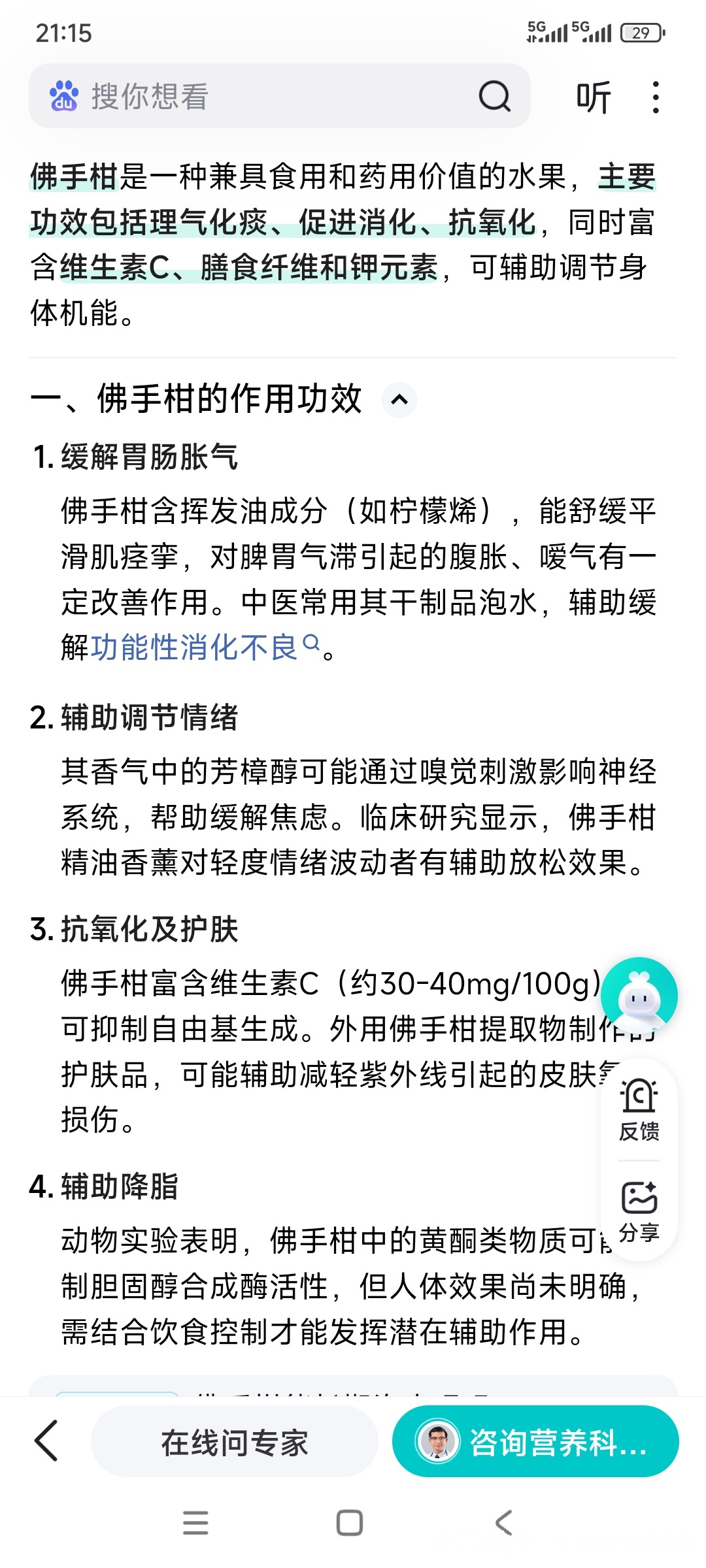This screenshot has width=706, height=1568.
Task: Consult nutrition doctor via 咨询营养科
Action: point(535,1442)
